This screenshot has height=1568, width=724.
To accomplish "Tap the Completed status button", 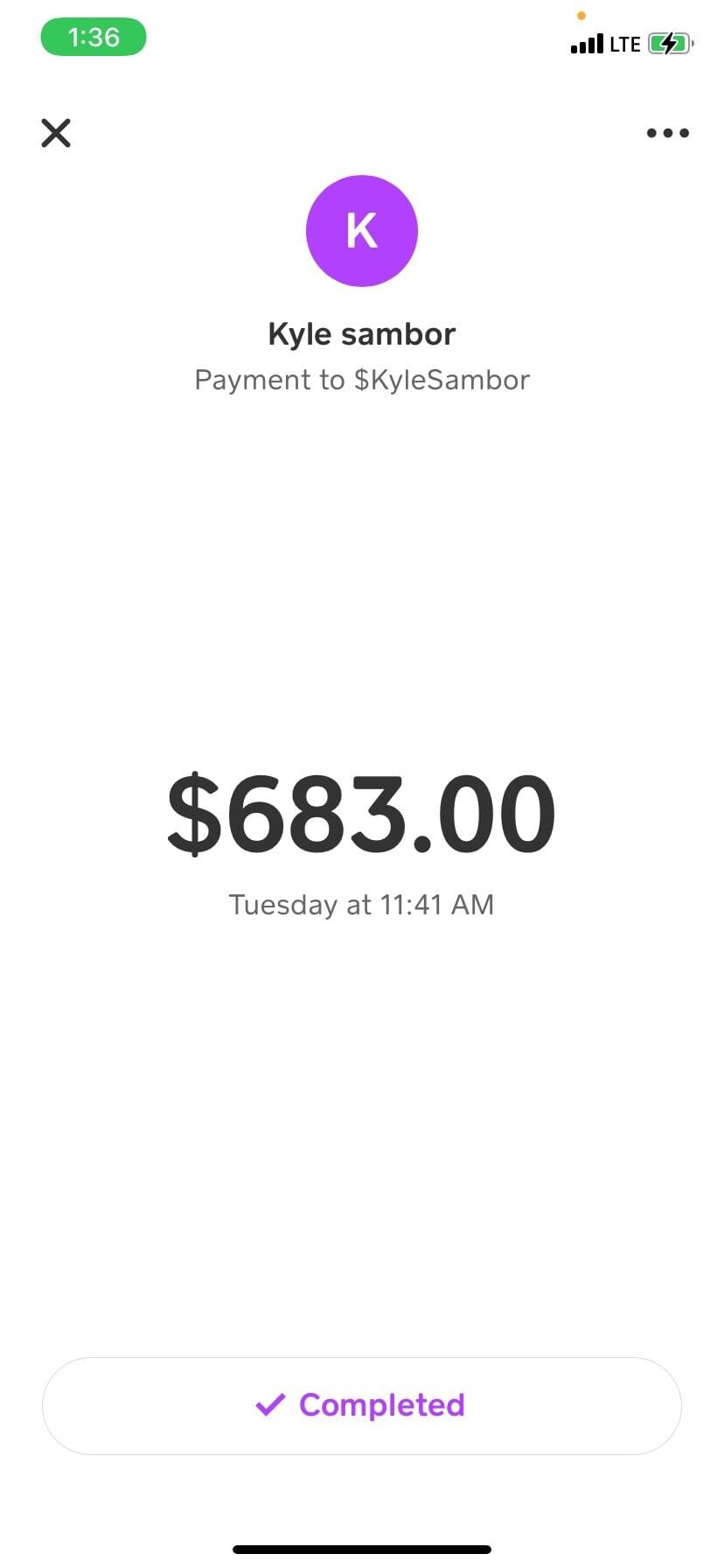I will [x=362, y=1406].
